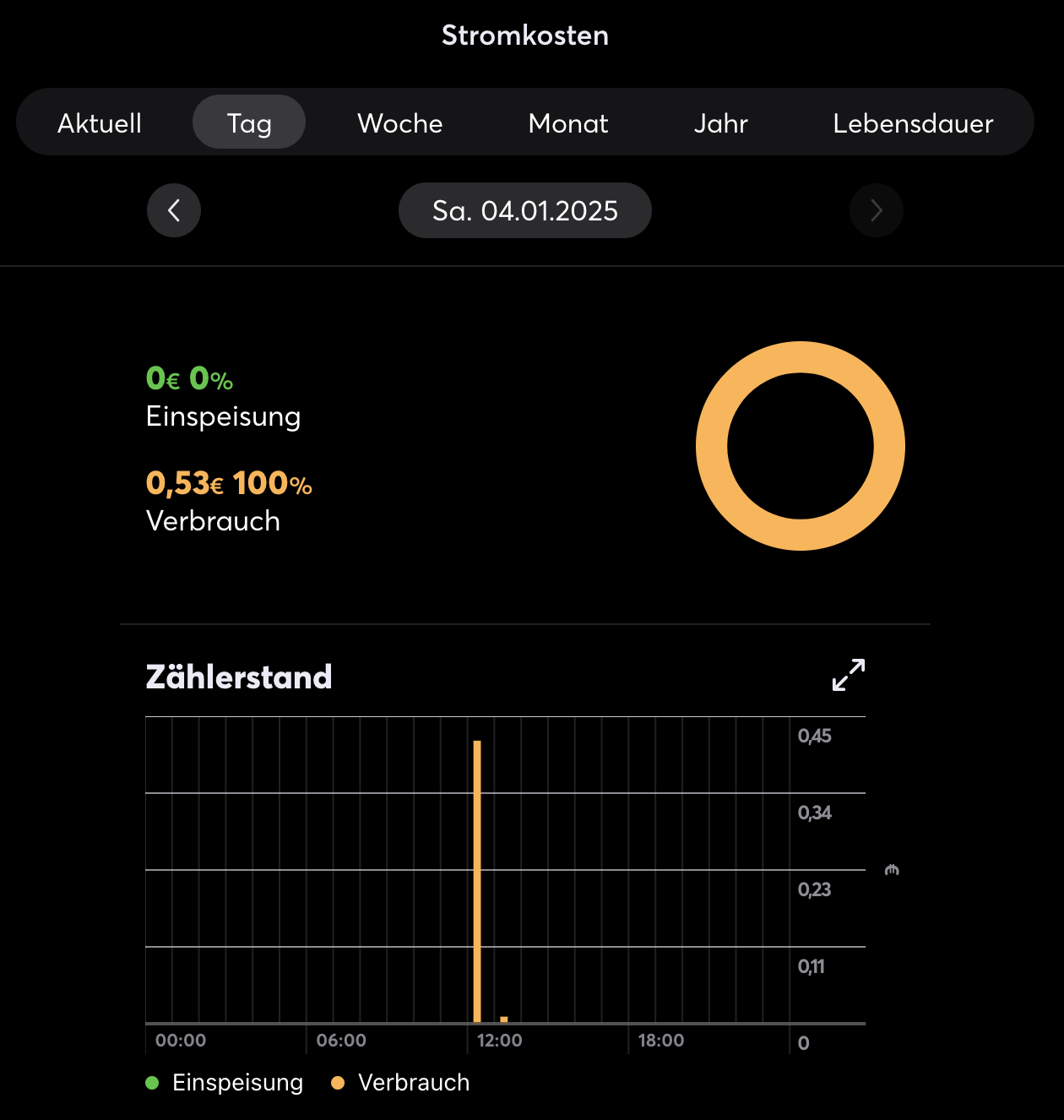Switch to the Aktuell tab

(100, 123)
